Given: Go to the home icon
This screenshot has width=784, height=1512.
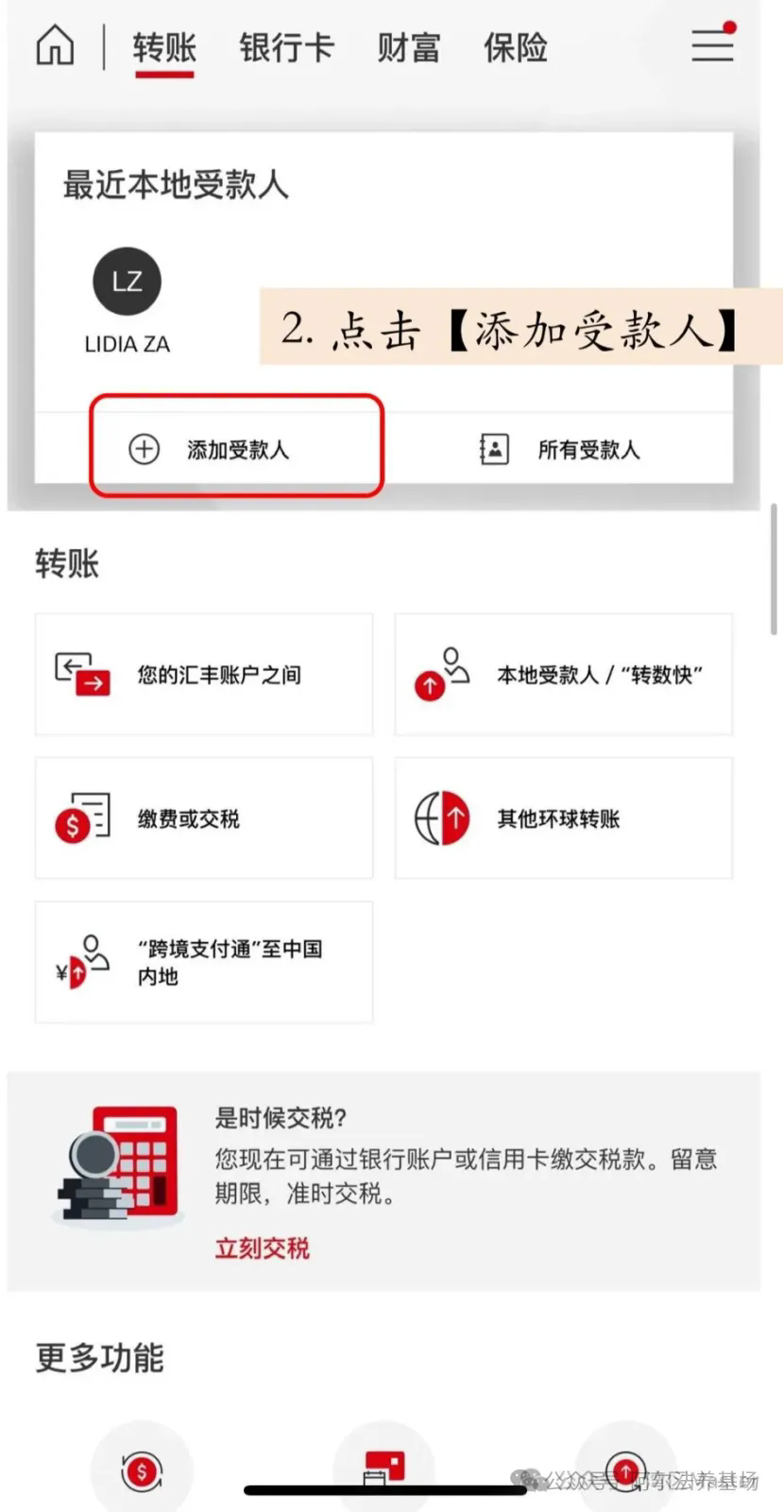Looking at the screenshot, I should (55, 45).
